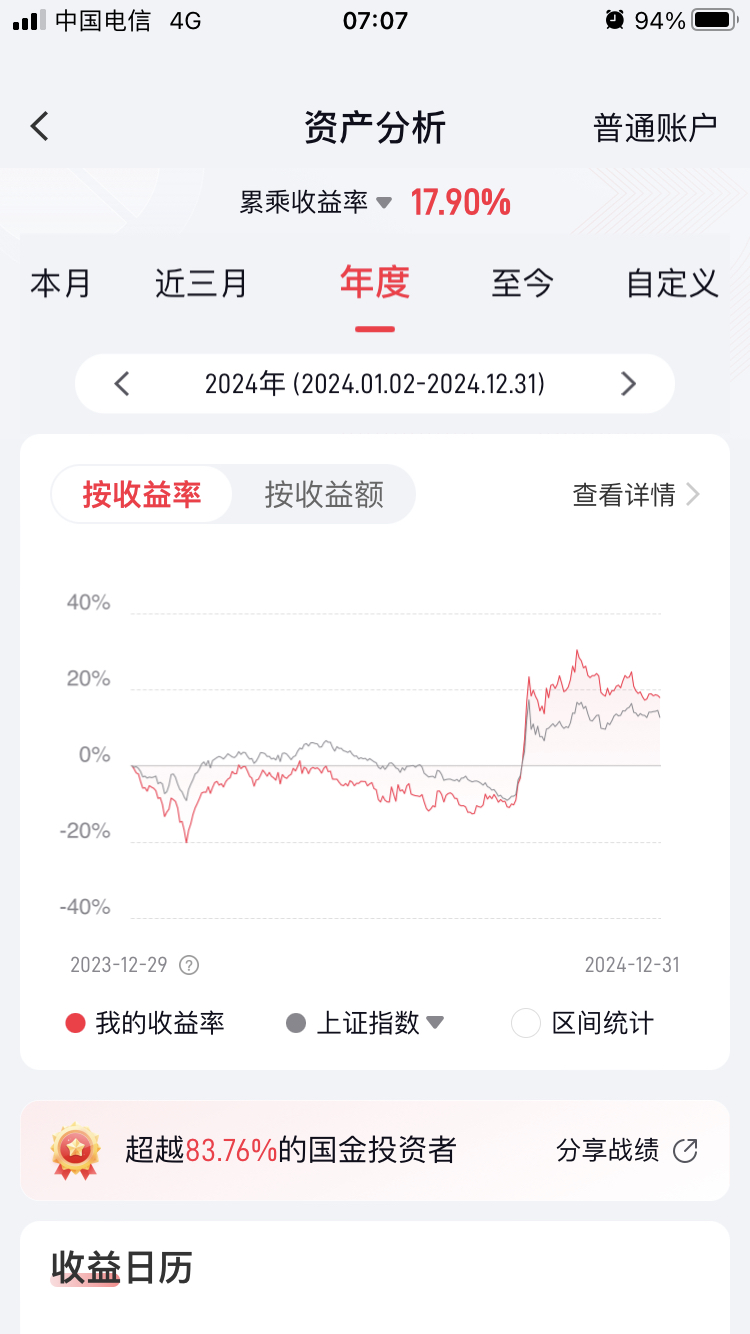Select the 年度 tab

(375, 283)
